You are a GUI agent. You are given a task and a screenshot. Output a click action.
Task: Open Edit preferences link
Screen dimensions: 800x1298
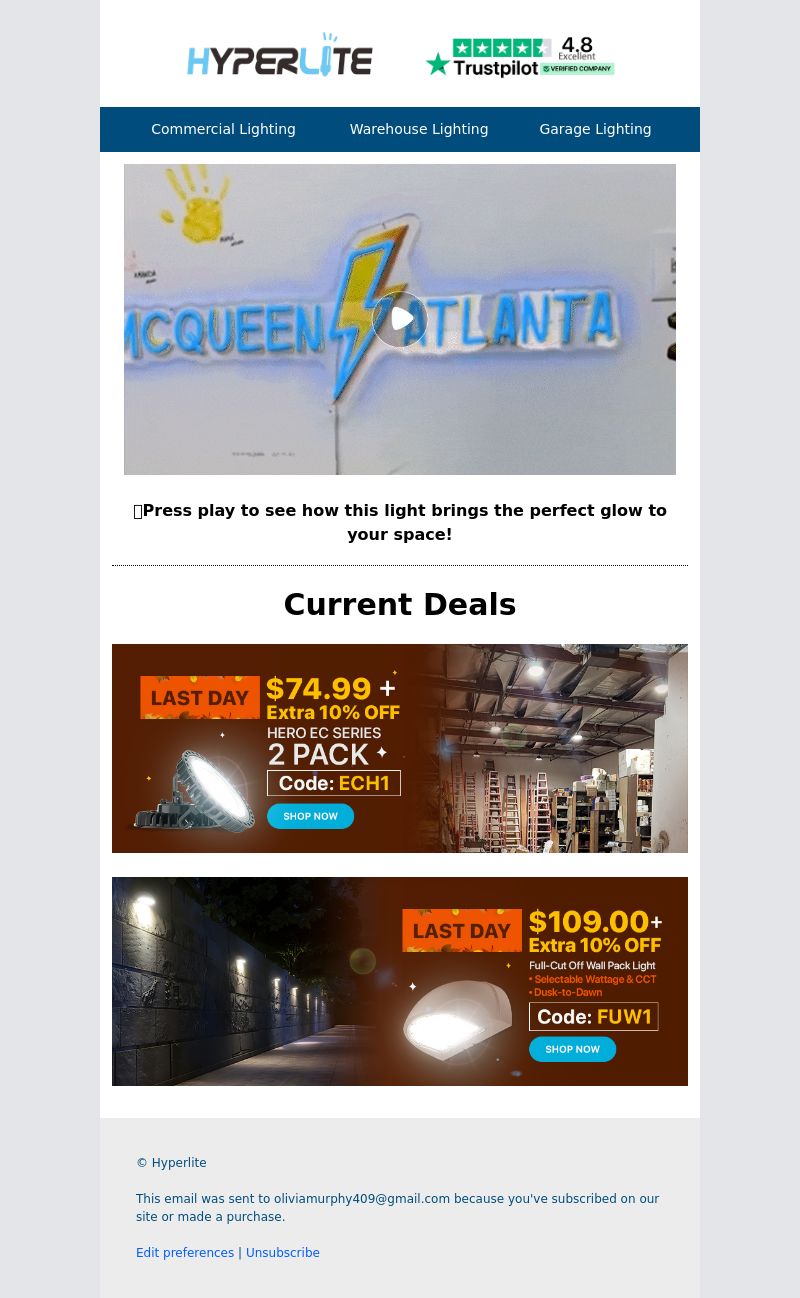click(185, 1253)
